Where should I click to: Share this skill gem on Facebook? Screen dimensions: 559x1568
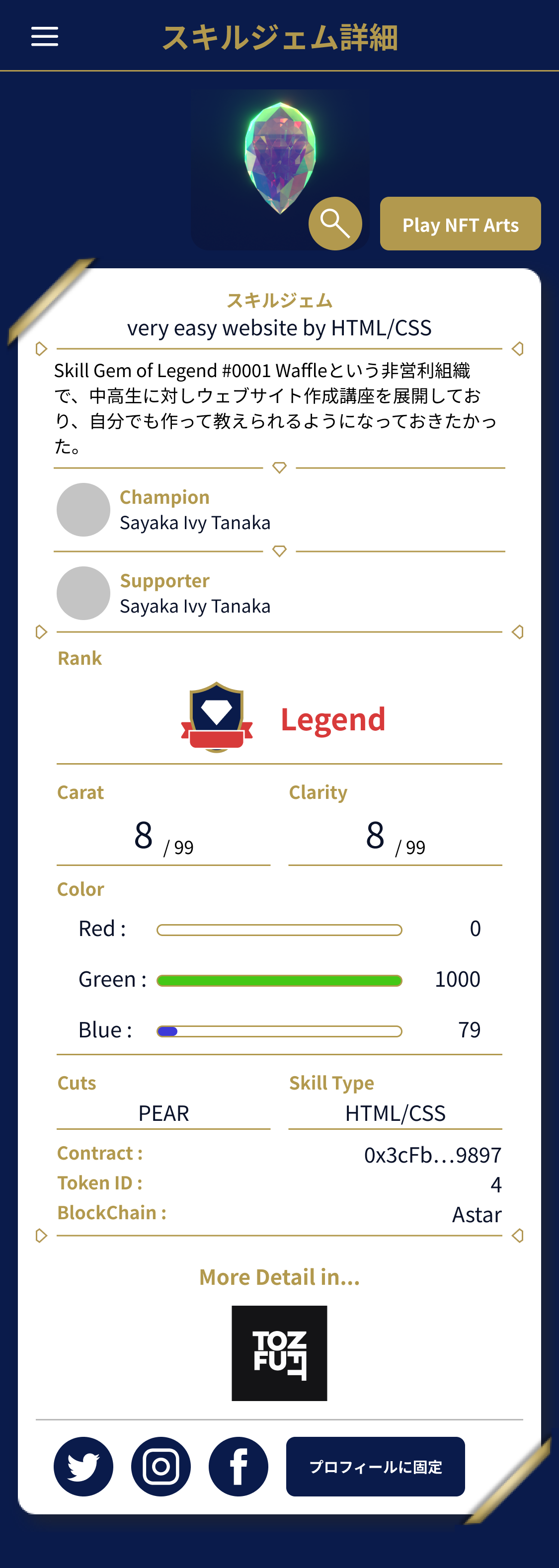(238, 1466)
